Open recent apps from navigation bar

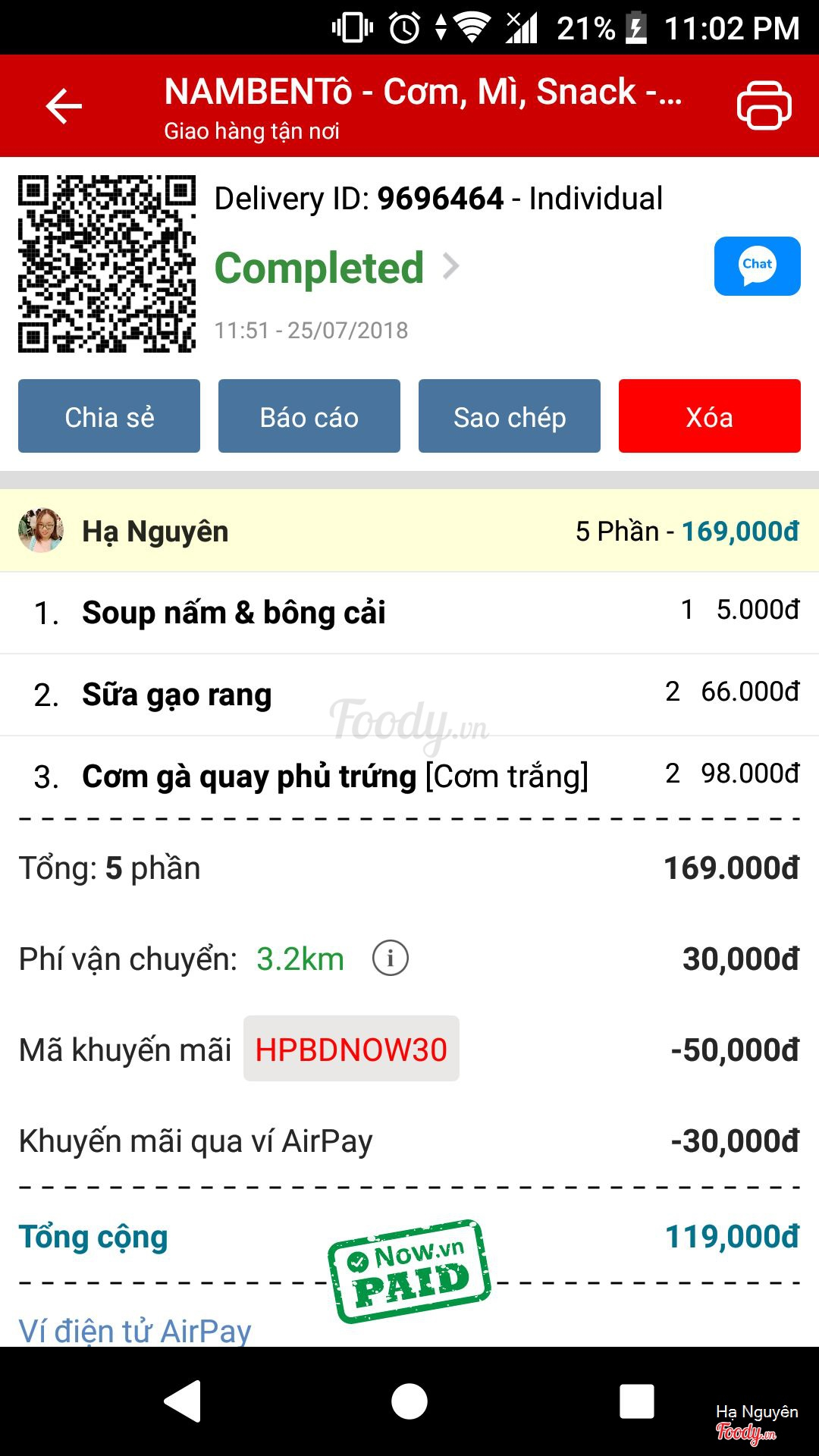[x=637, y=1401]
